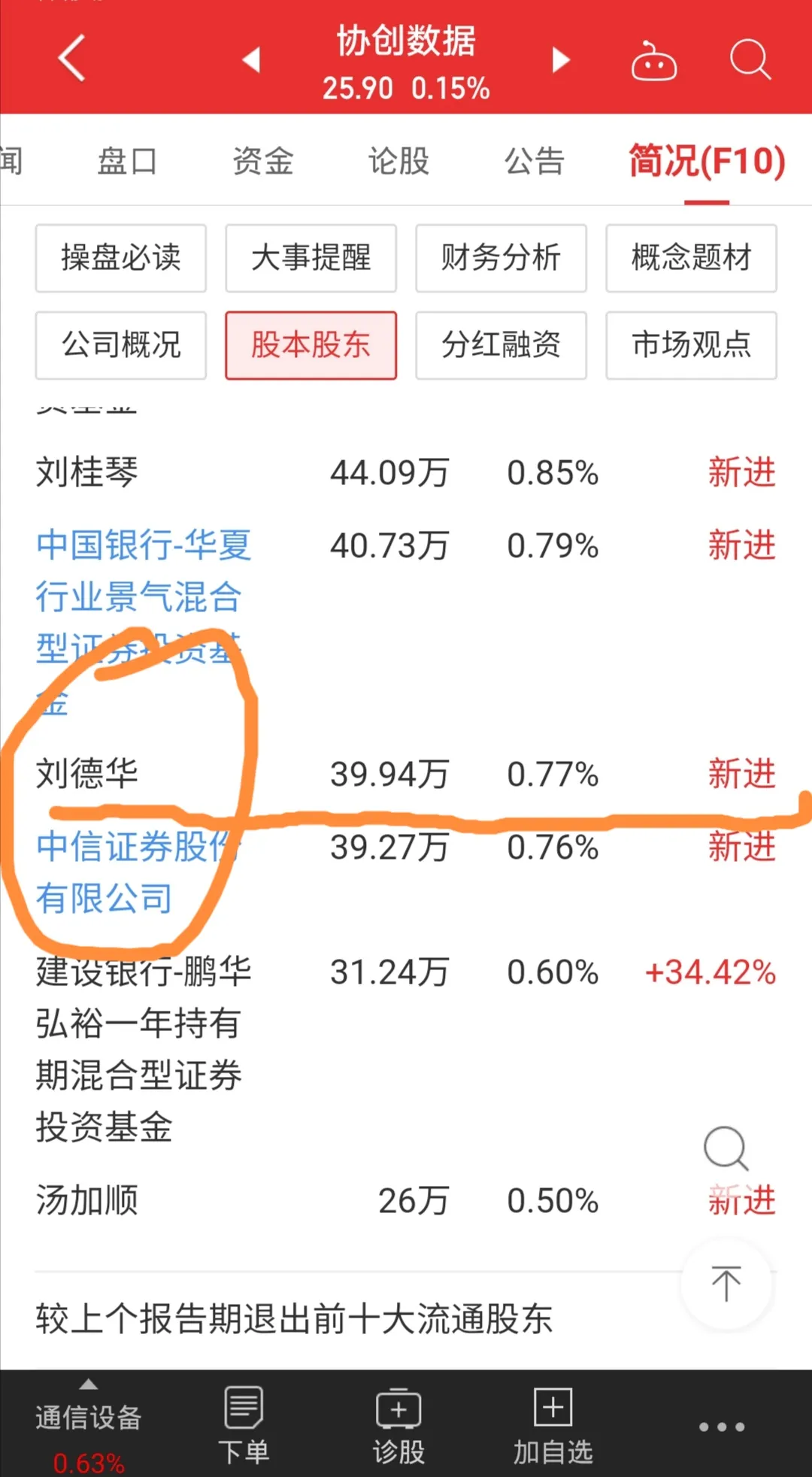Select the 财务分析 section

(x=501, y=258)
